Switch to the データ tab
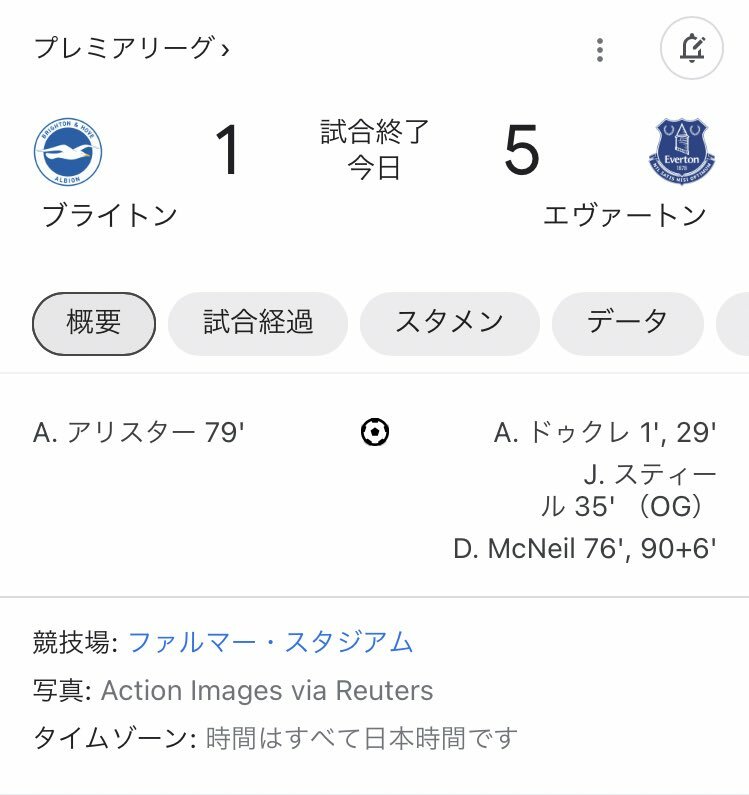Screen dimensions: 749x795 point(627,322)
